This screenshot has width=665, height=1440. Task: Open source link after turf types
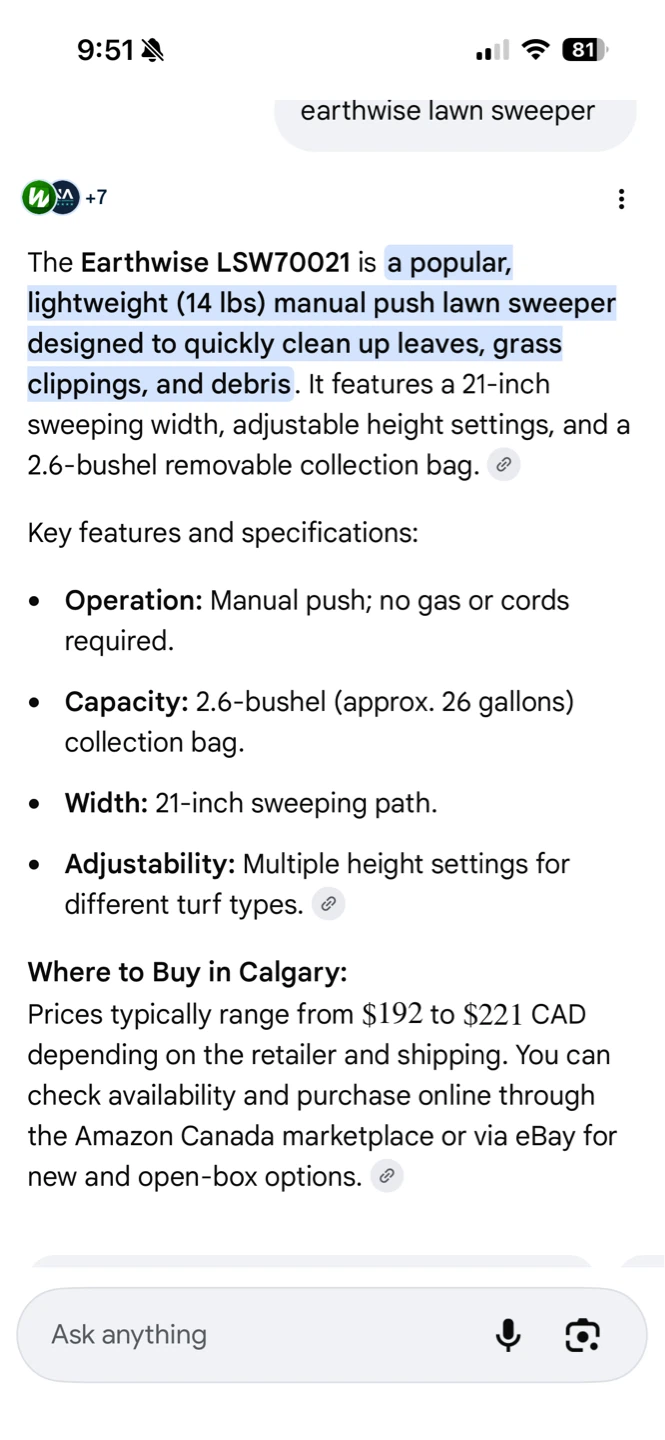(x=328, y=905)
